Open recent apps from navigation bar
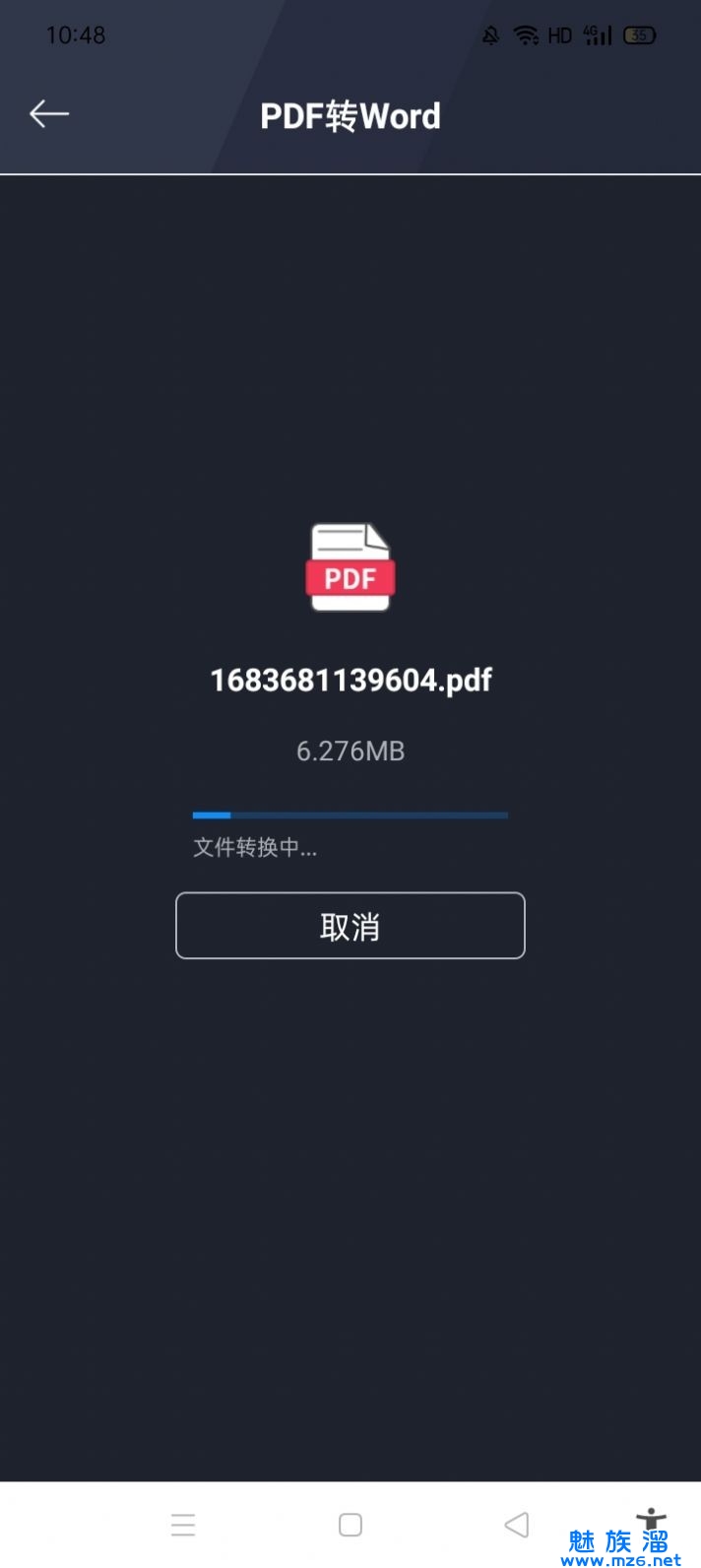 point(183,1525)
